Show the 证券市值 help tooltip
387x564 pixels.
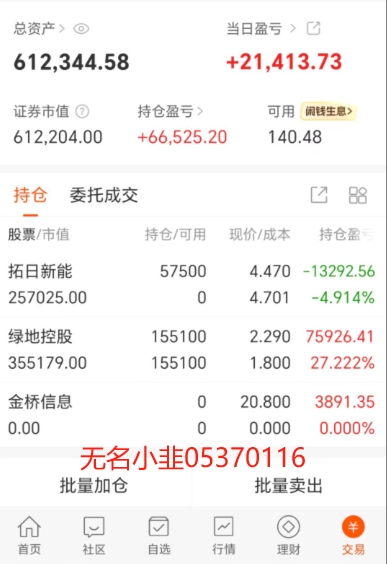pos(82,112)
